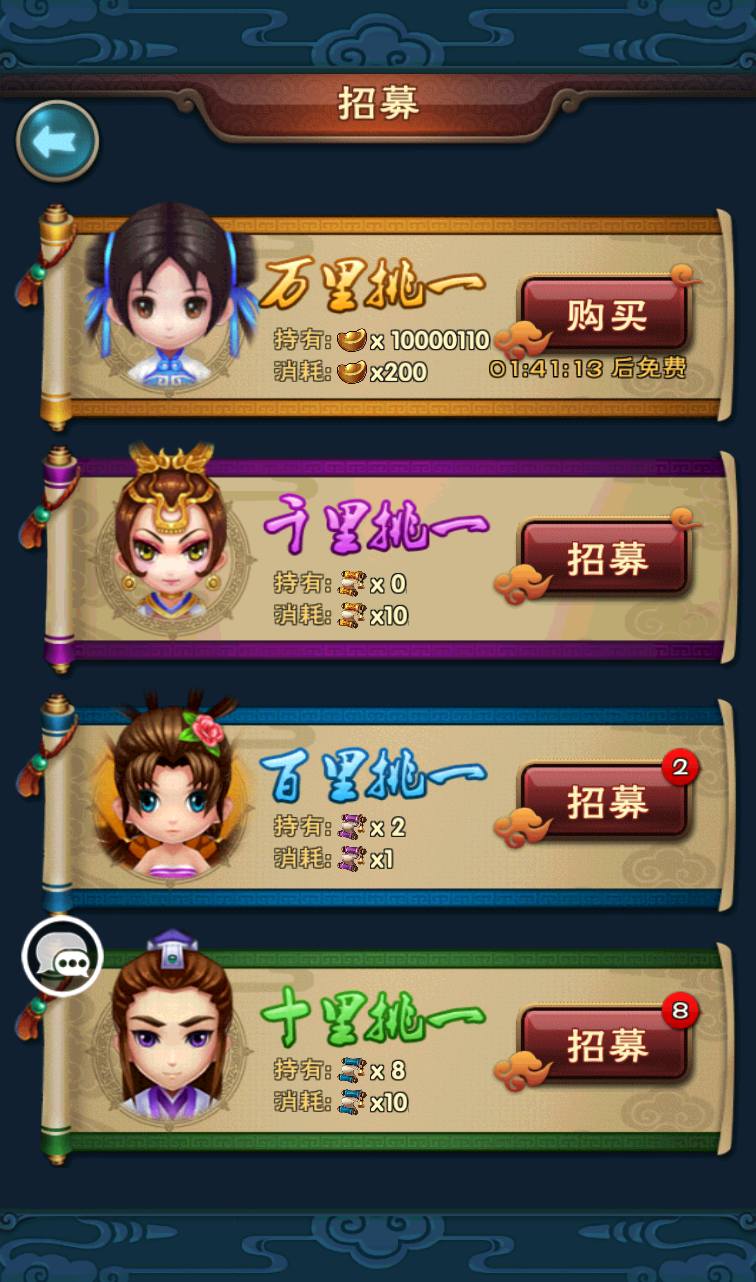The image size is (756, 1282).
Task: Tap 招募 on the 百里挑一 scroll
Action: click(x=606, y=802)
